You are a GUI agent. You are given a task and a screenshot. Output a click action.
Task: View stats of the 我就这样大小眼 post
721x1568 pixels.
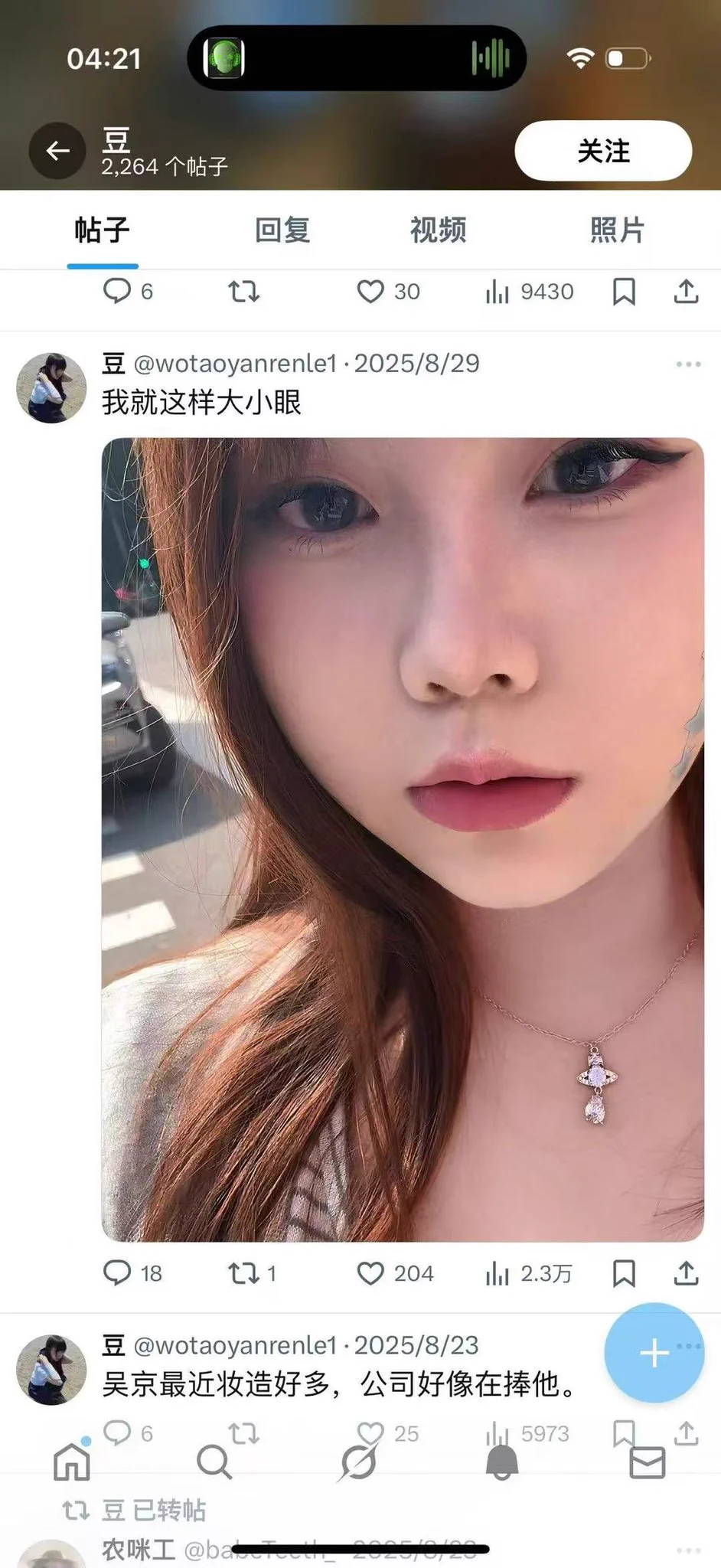point(497,1273)
